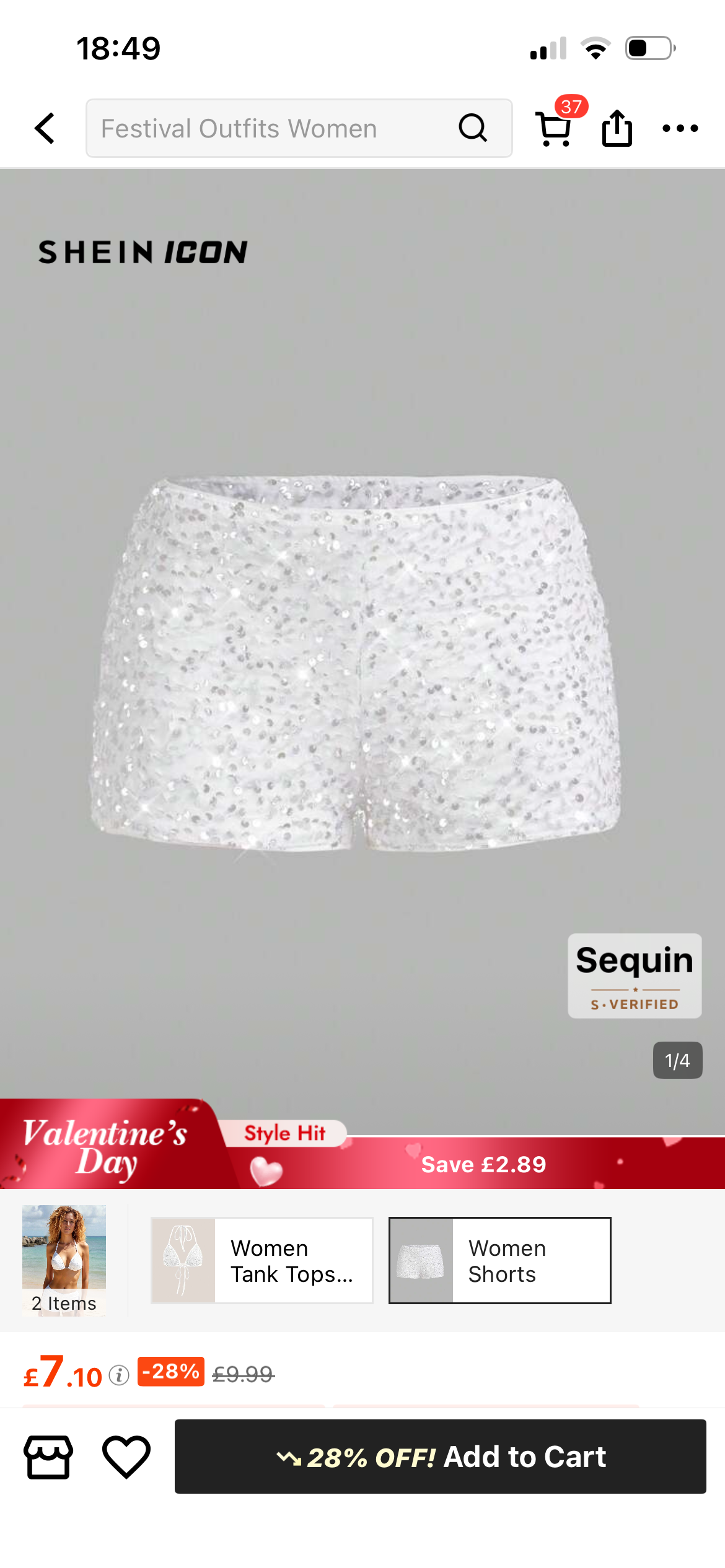
Task: Go back to the previous page
Action: tap(45, 128)
